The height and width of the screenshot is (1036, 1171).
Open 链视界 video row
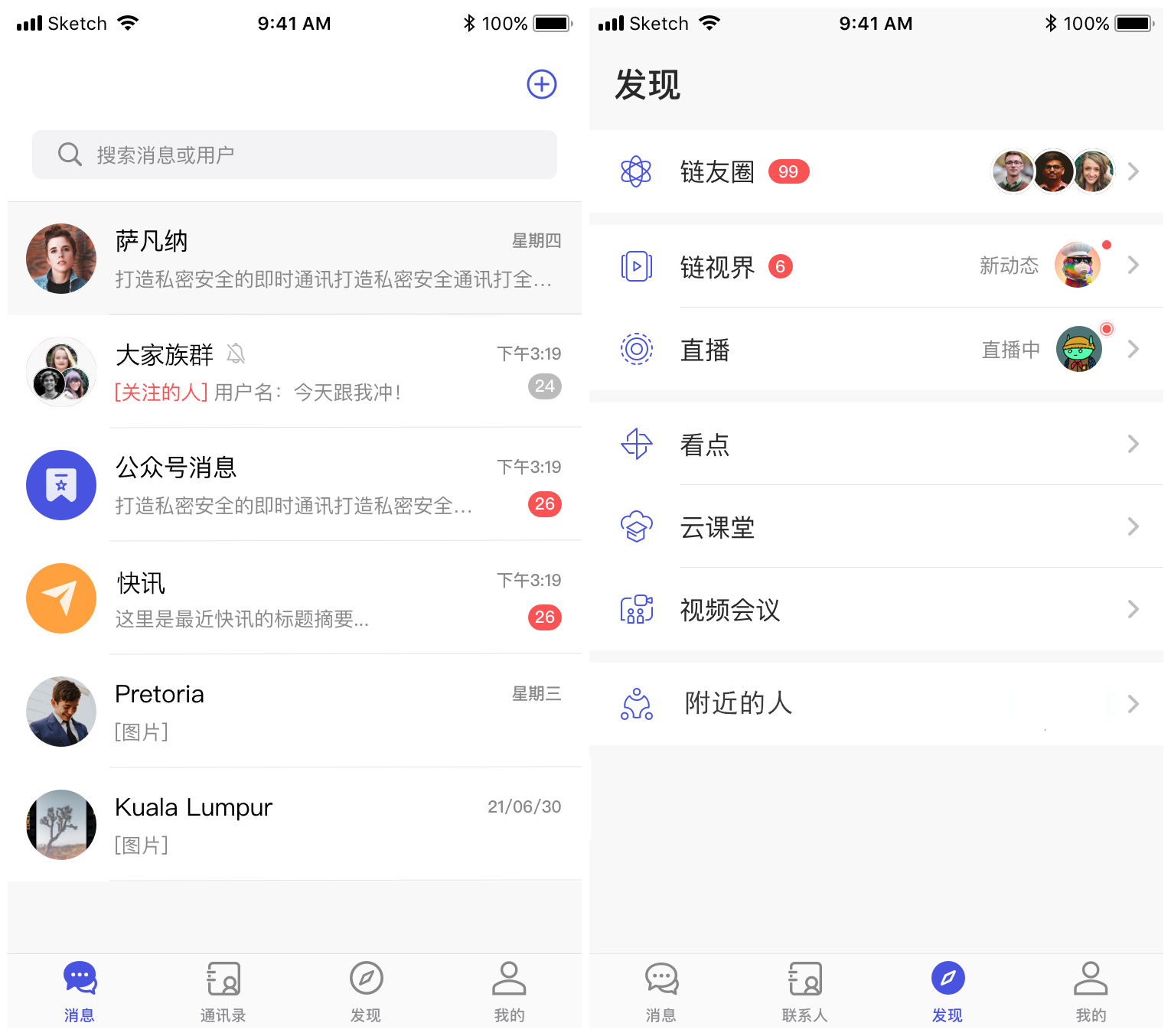pos(876,266)
